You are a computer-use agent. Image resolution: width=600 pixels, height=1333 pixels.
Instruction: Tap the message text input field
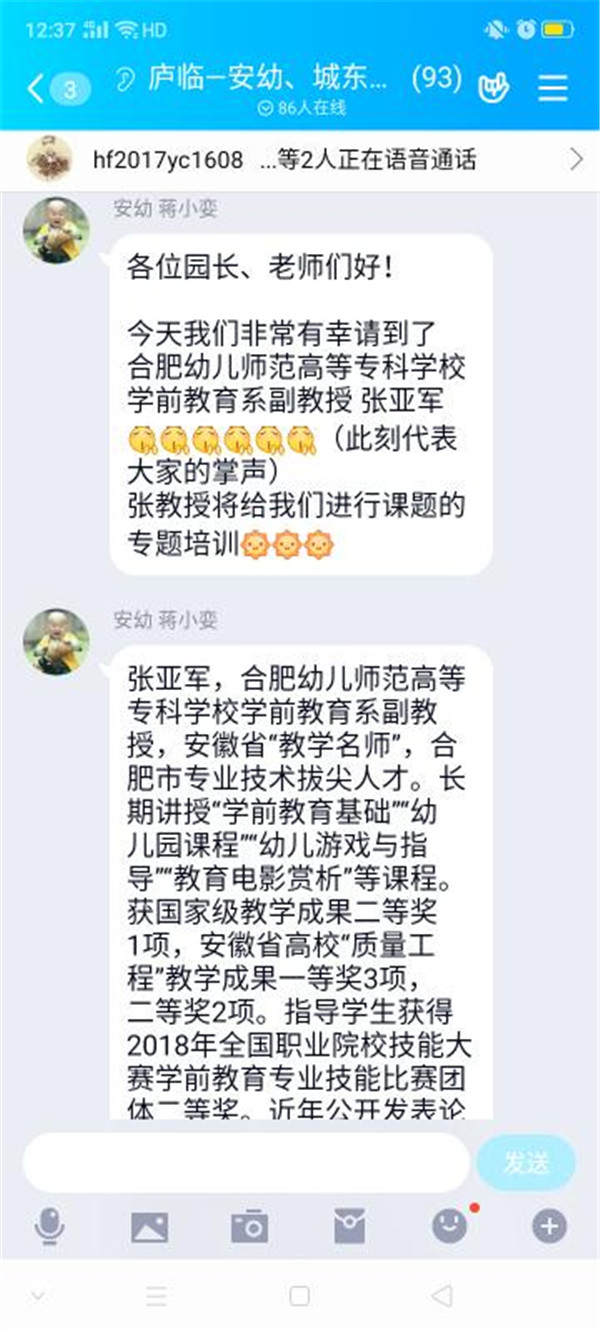click(x=245, y=1162)
